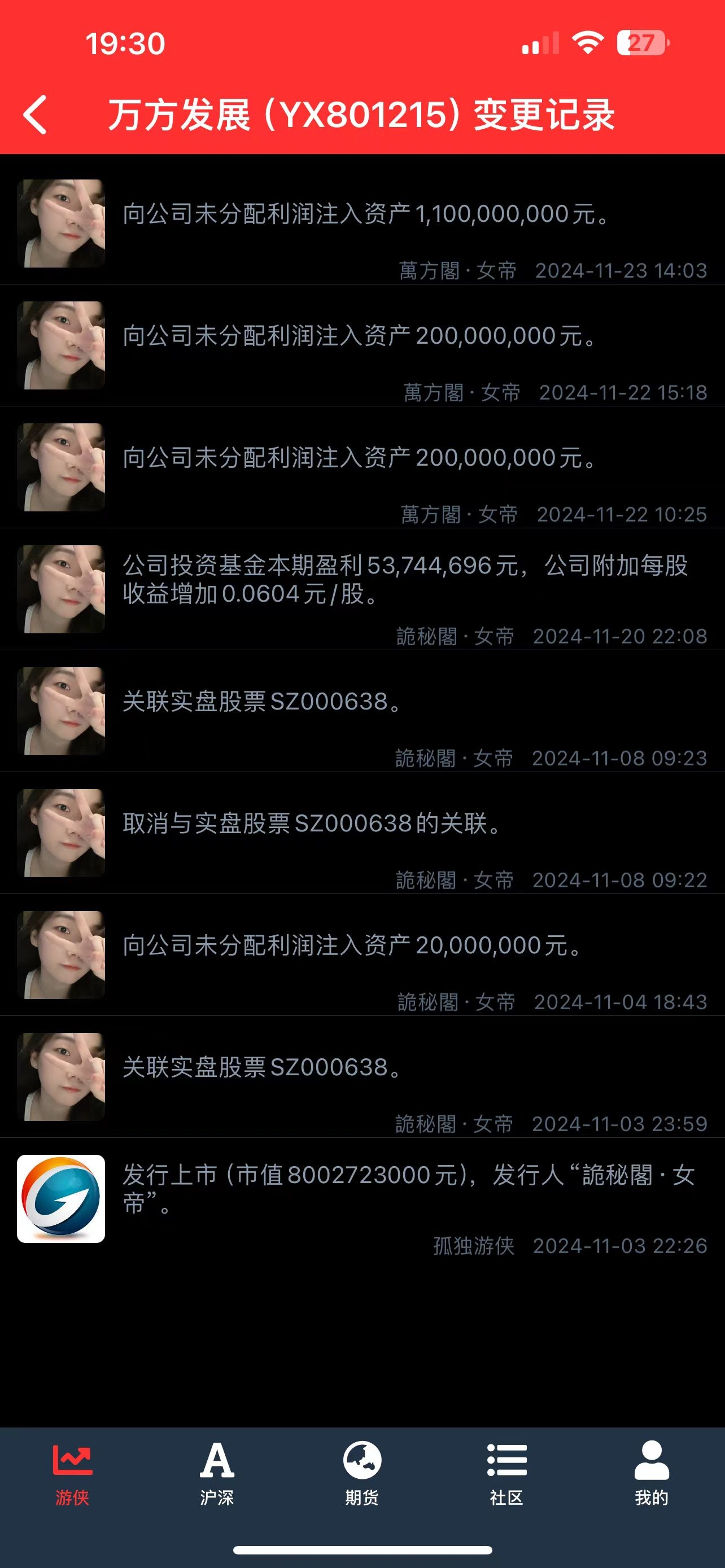Open the avatar on the 20,000,000元 record
This screenshot has width=725, height=1568.
61,954
